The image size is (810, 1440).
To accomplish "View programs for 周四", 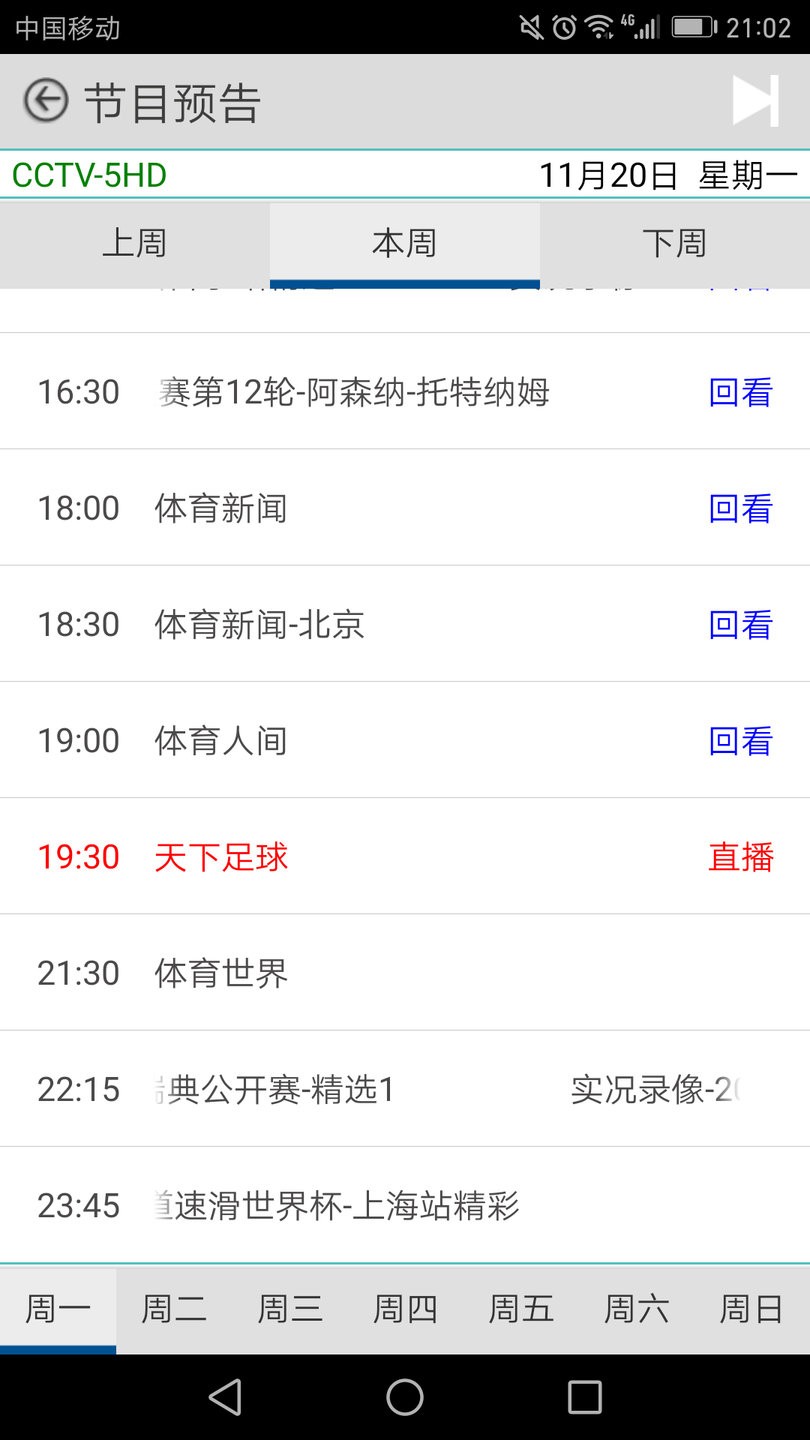I will point(405,1309).
